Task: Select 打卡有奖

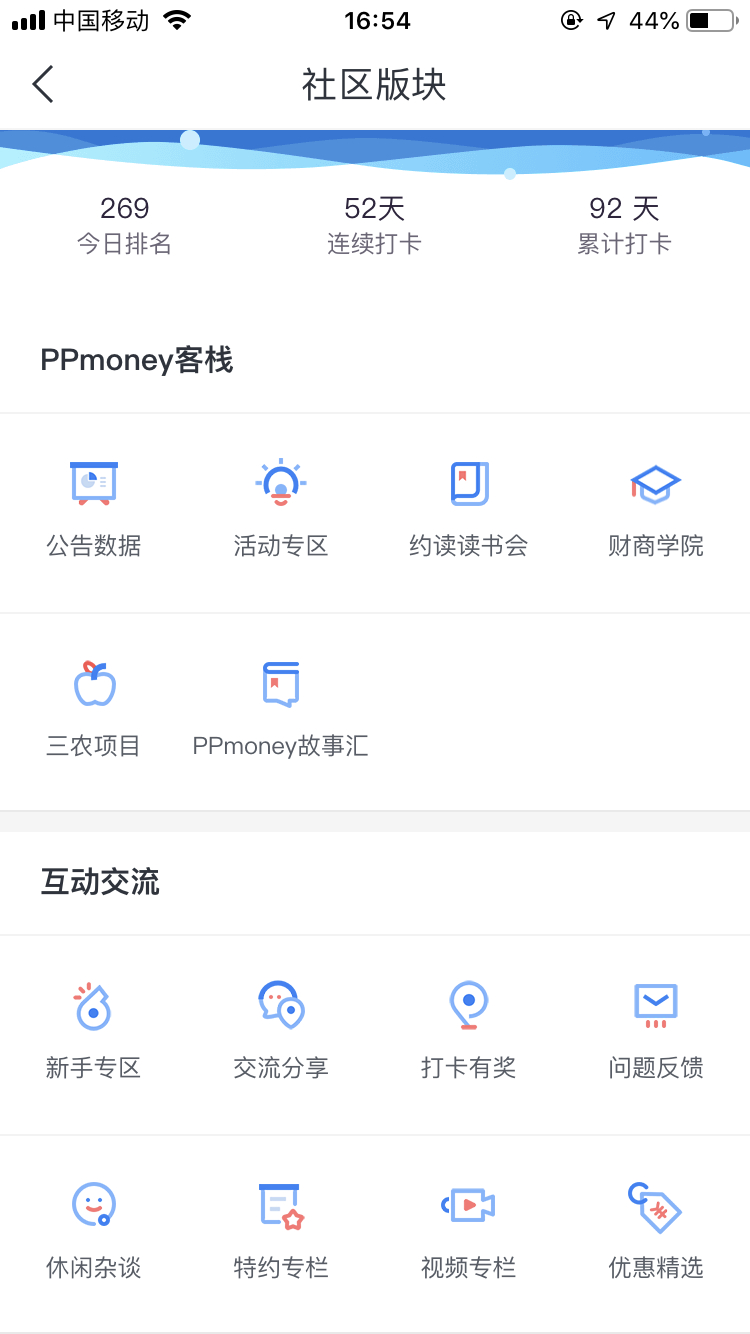Action: (x=468, y=1032)
